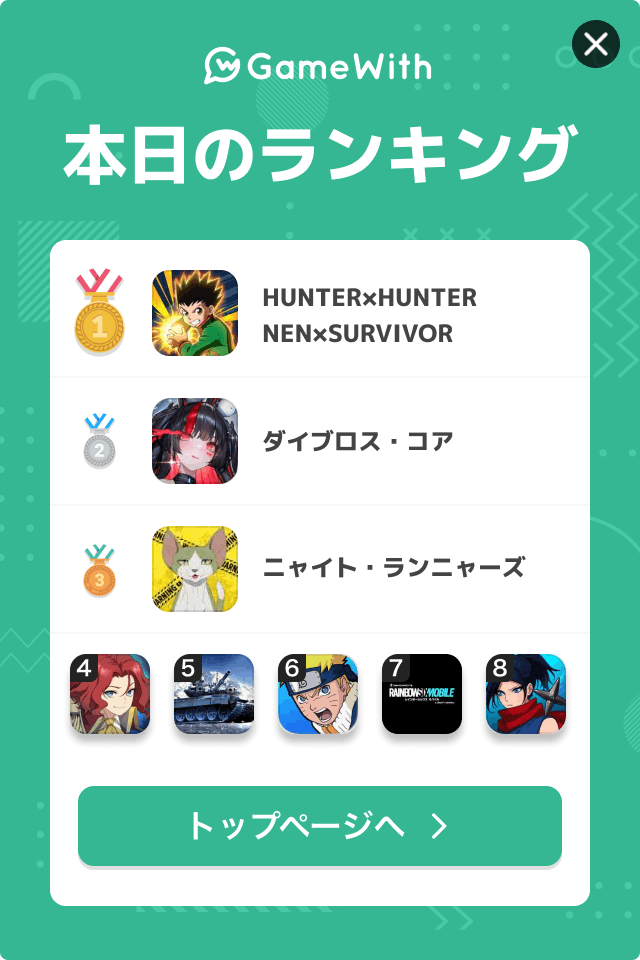This screenshot has height=960, width=640.
Task: Close the ranking popup
Action: tap(595, 44)
